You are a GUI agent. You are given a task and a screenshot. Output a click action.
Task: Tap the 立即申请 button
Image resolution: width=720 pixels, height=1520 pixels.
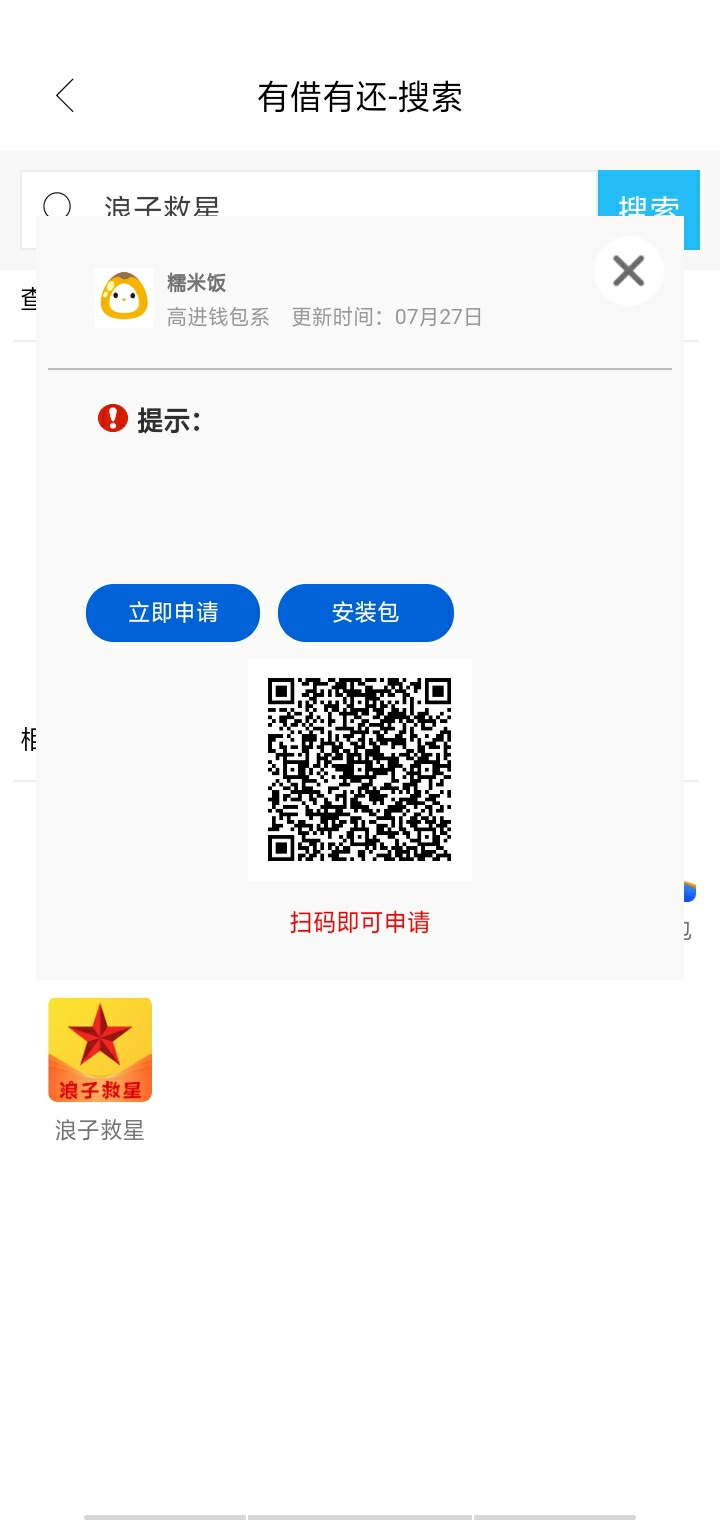173,613
